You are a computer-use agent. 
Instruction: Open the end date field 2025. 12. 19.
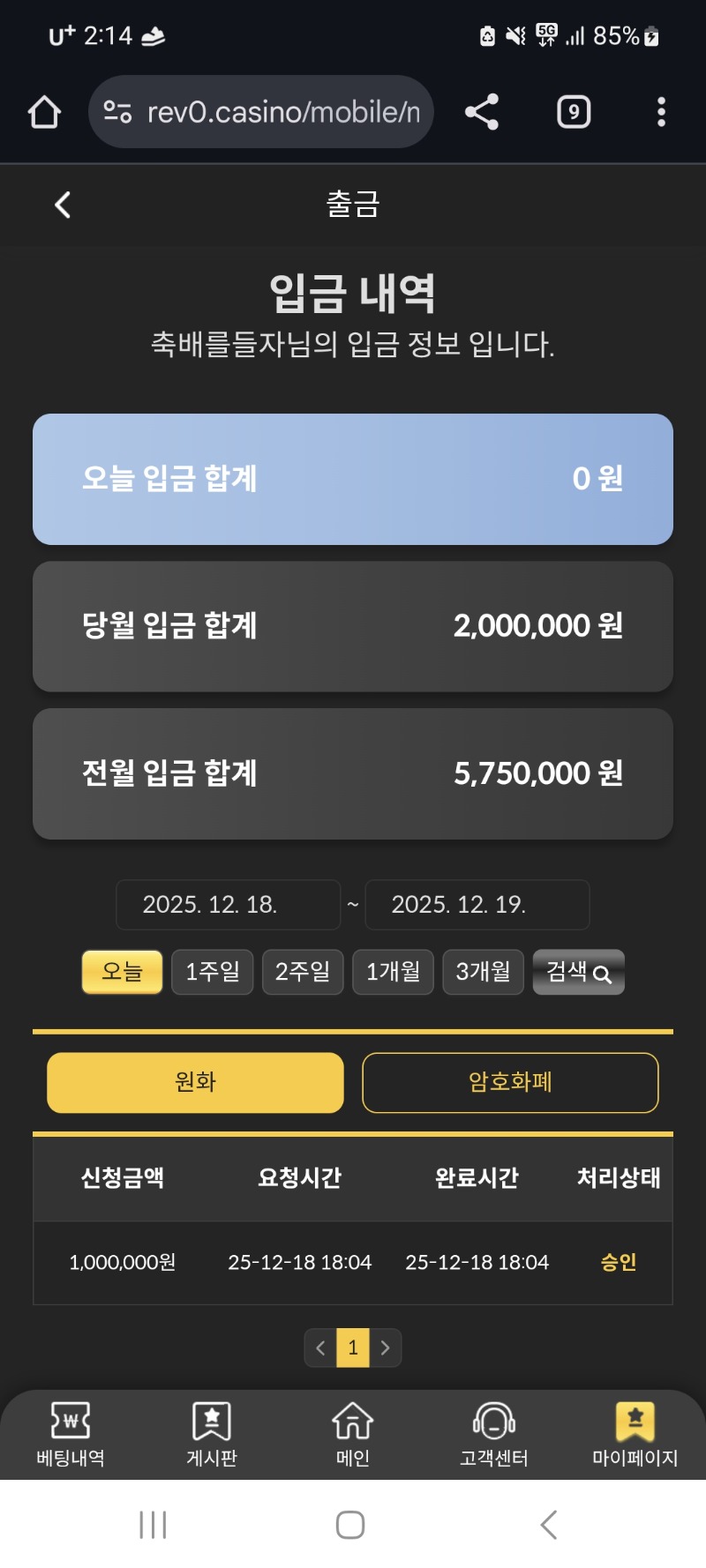click(477, 905)
